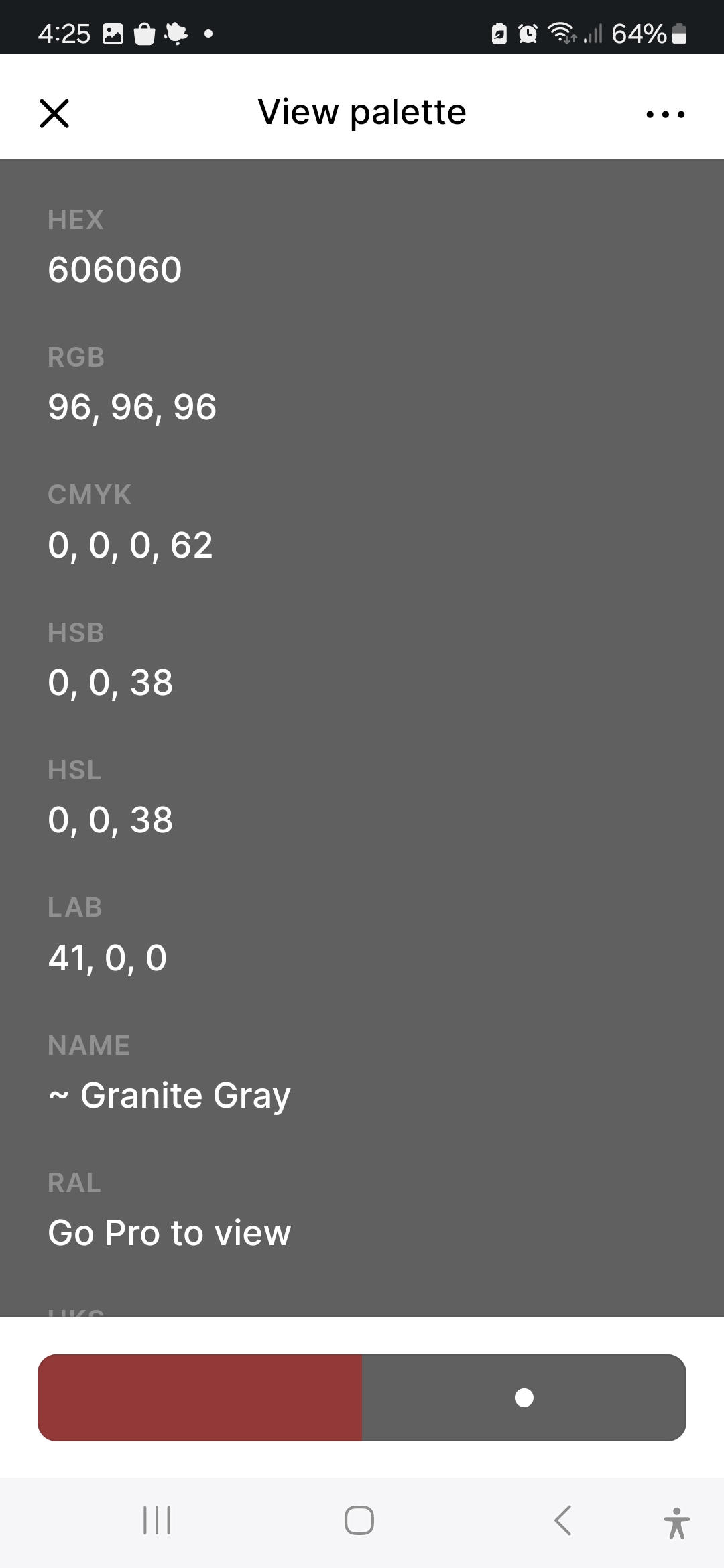The height and width of the screenshot is (1568, 724).
Task: Open the three-dot overflow menu
Action: pyautogui.click(x=665, y=114)
